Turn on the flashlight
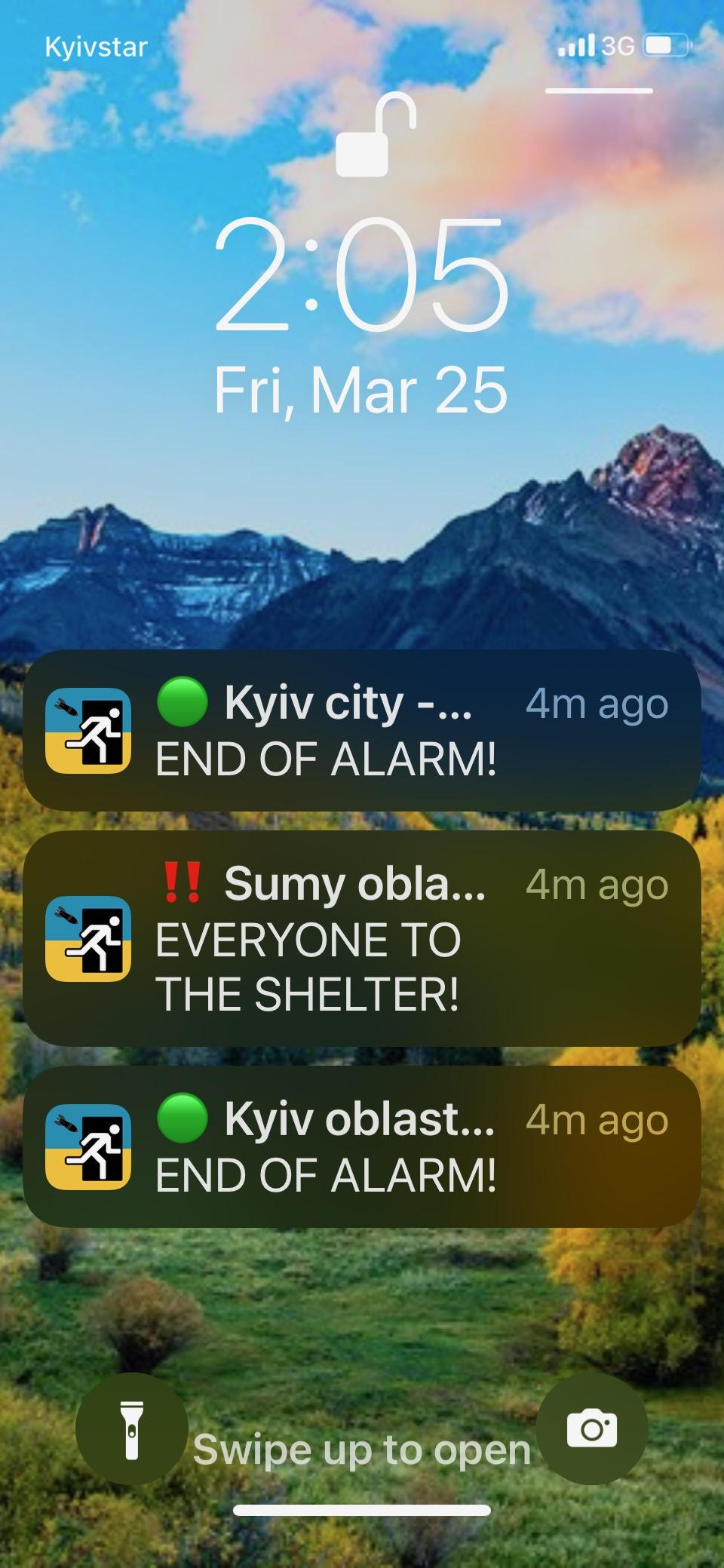Image resolution: width=724 pixels, height=1568 pixels. [132, 1428]
